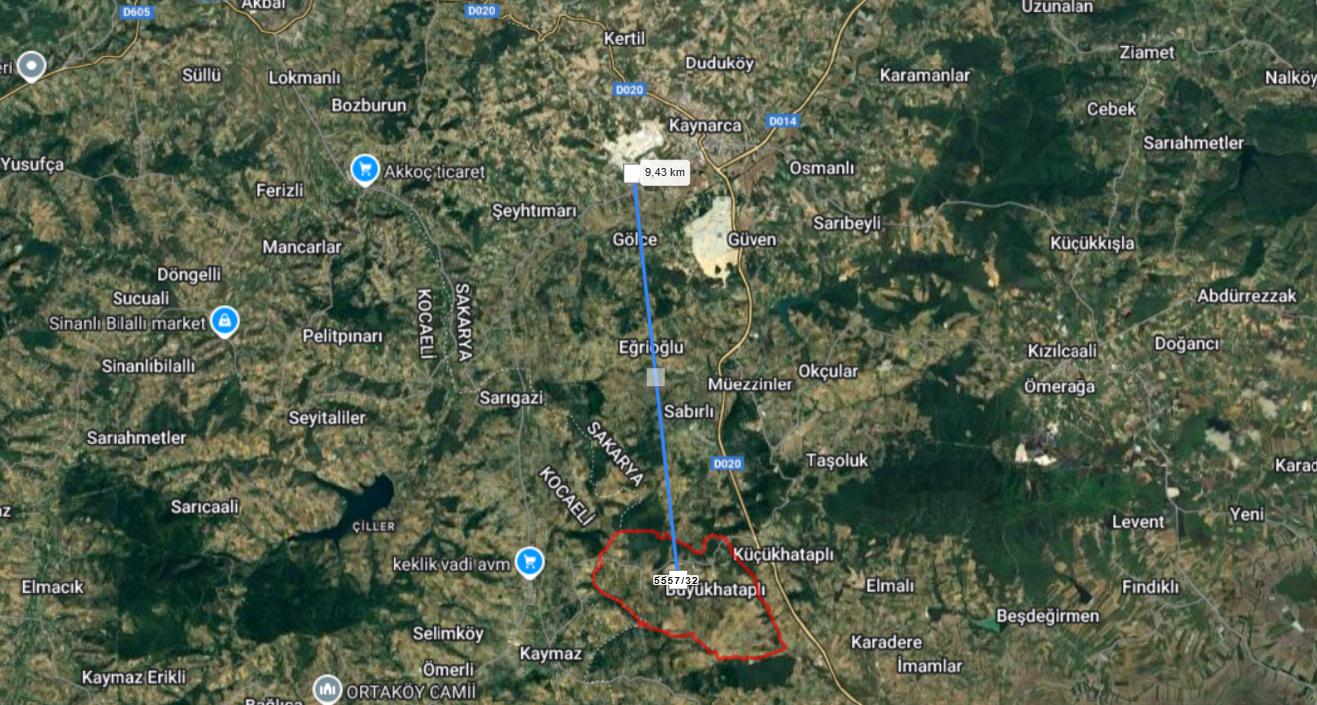Select the measurement start point near Kaynarca
Image resolution: width=1317 pixels, height=705 pixels.
632,173
